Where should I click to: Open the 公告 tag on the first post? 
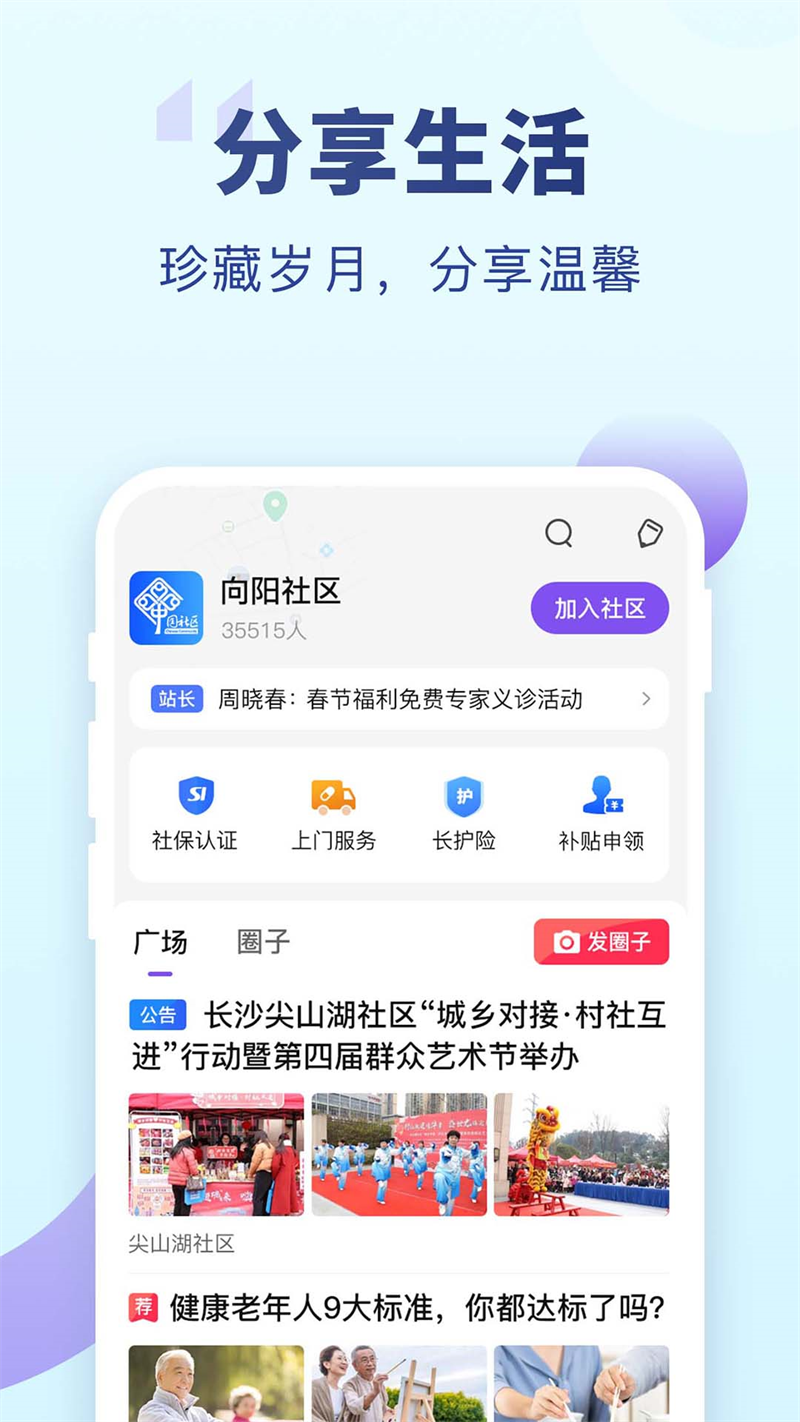pos(158,1015)
